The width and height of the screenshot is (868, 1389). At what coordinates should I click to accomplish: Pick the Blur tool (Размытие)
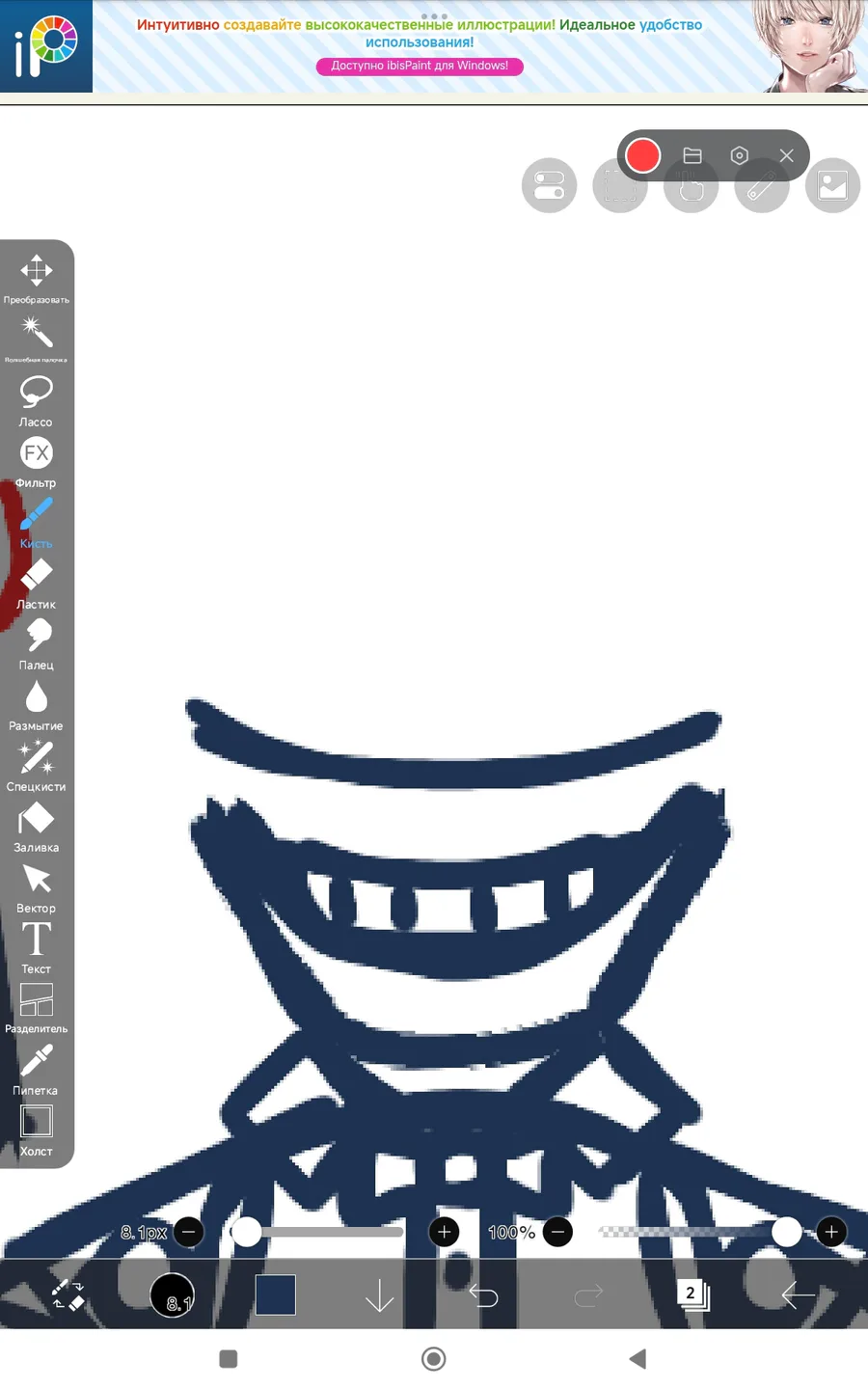click(x=37, y=705)
